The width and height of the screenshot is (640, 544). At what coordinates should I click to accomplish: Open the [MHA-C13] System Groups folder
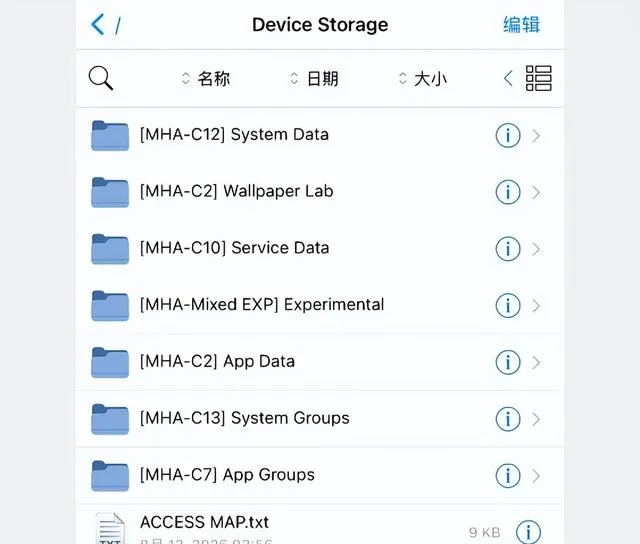click(320, 419)
